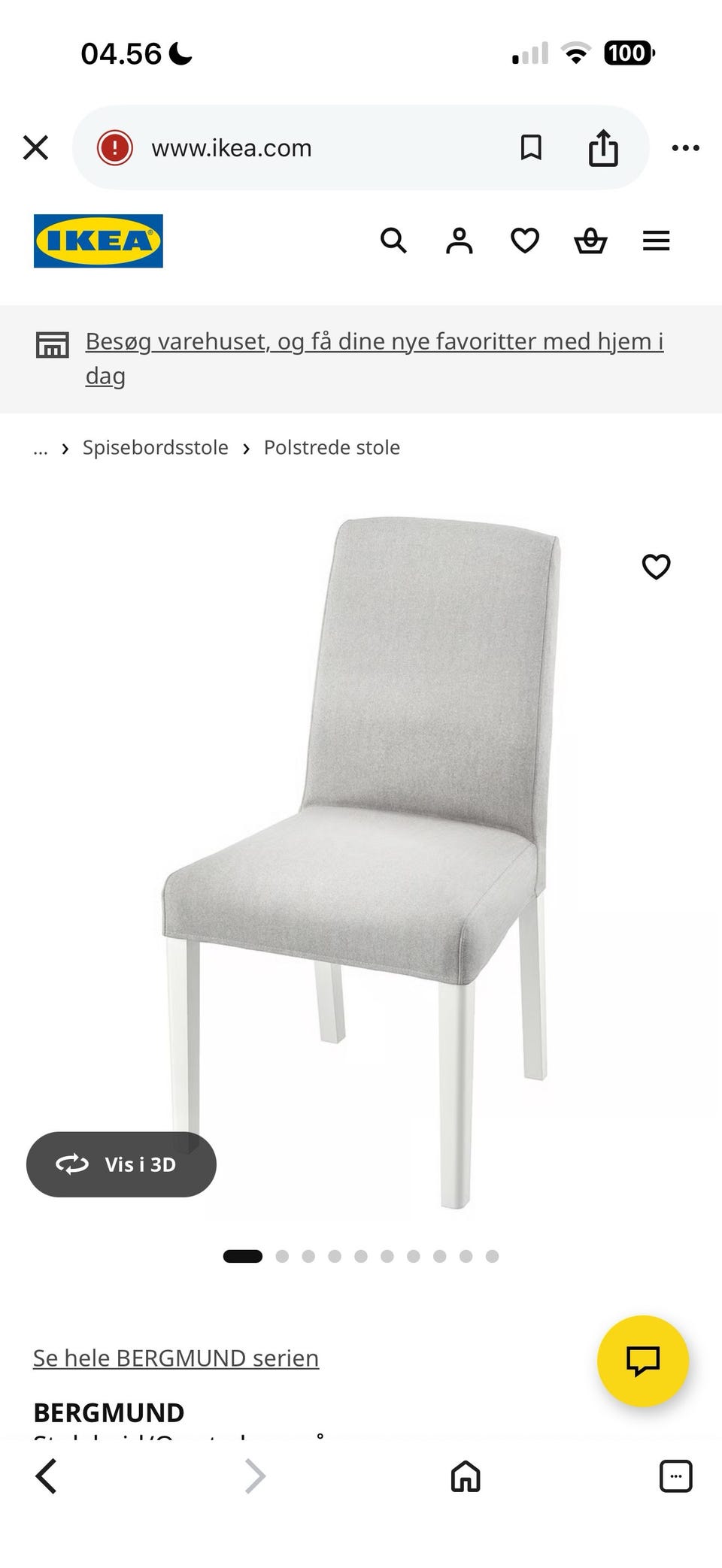Open the IKEA account profile

tap(460, 241)
